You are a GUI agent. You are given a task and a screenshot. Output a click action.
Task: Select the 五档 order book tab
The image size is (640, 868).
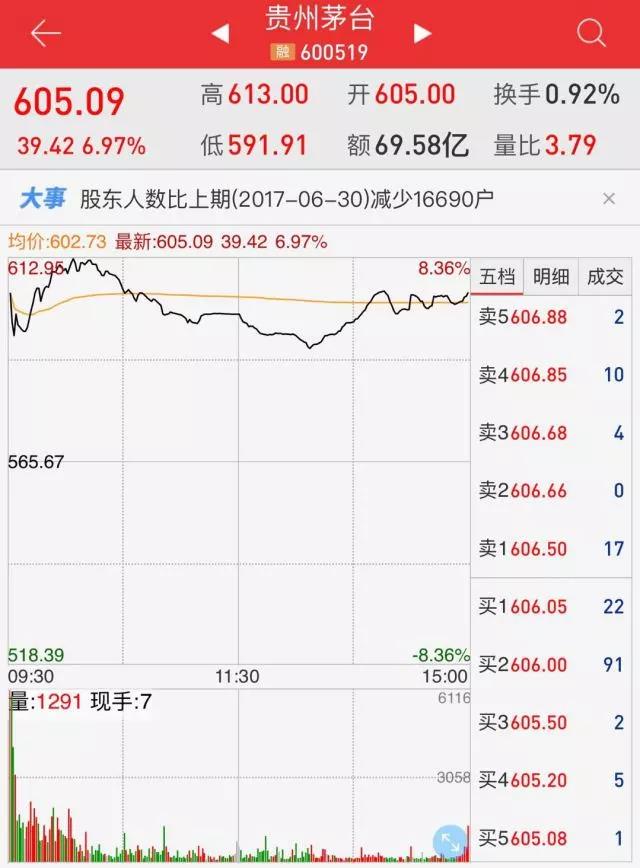(x=497, y=277)
